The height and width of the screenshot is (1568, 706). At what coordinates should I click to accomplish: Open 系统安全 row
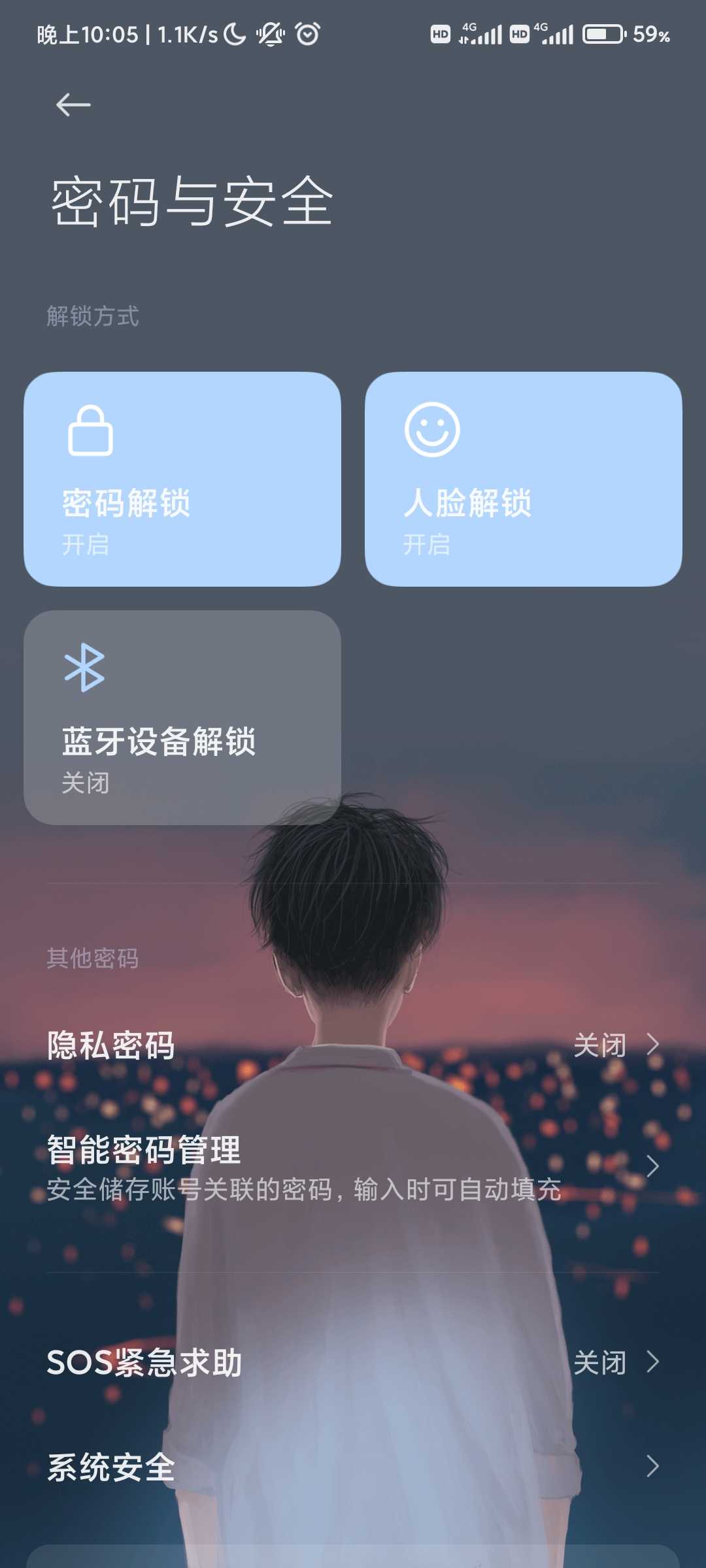[353, 1467]
